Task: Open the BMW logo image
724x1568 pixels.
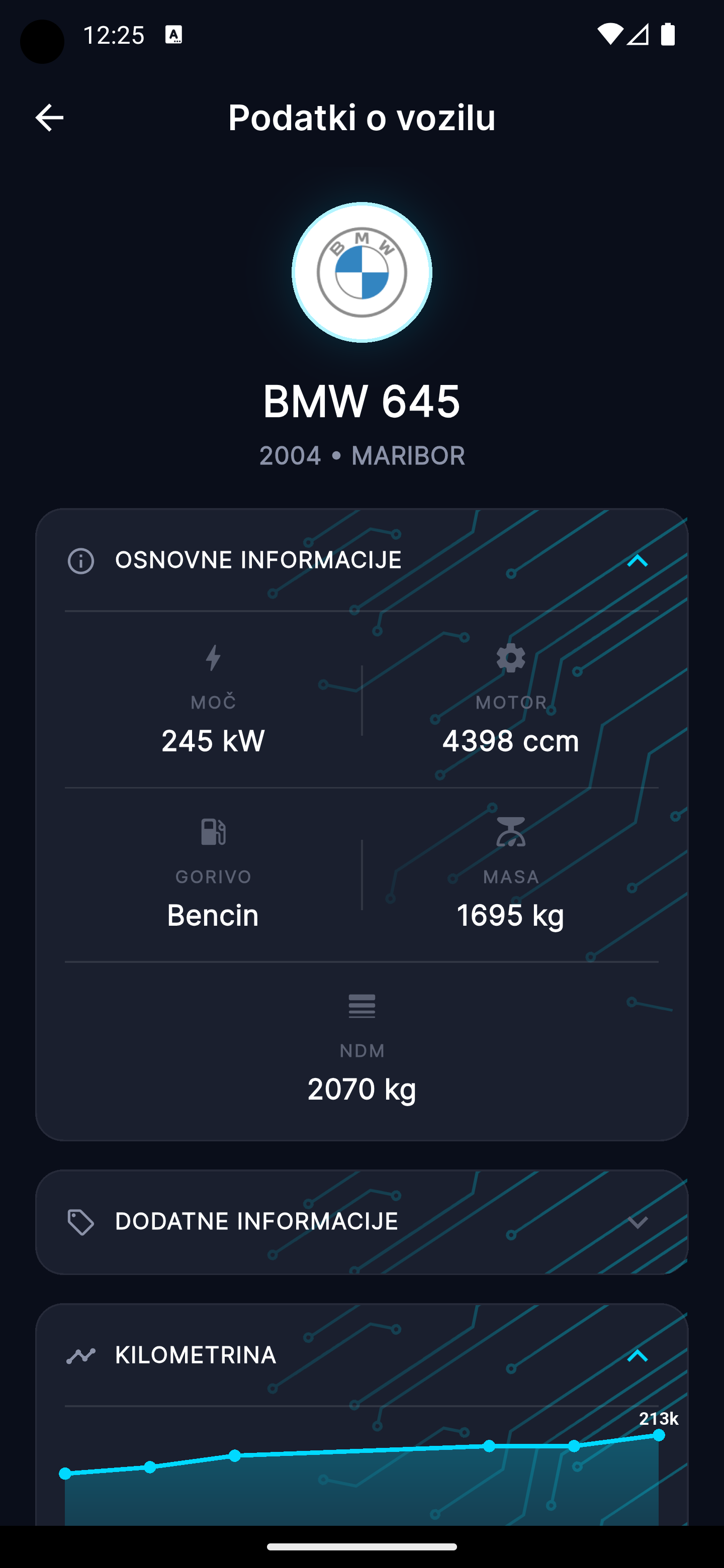Action: 361,272
